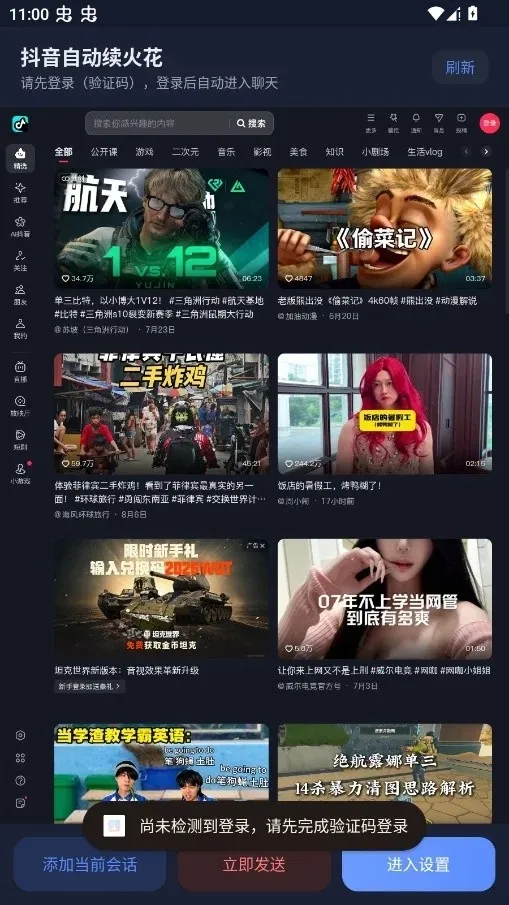The image size is (509, 905).
Task: Watch the 二手炸鸡 Philippines video
Action: (162, 414)
